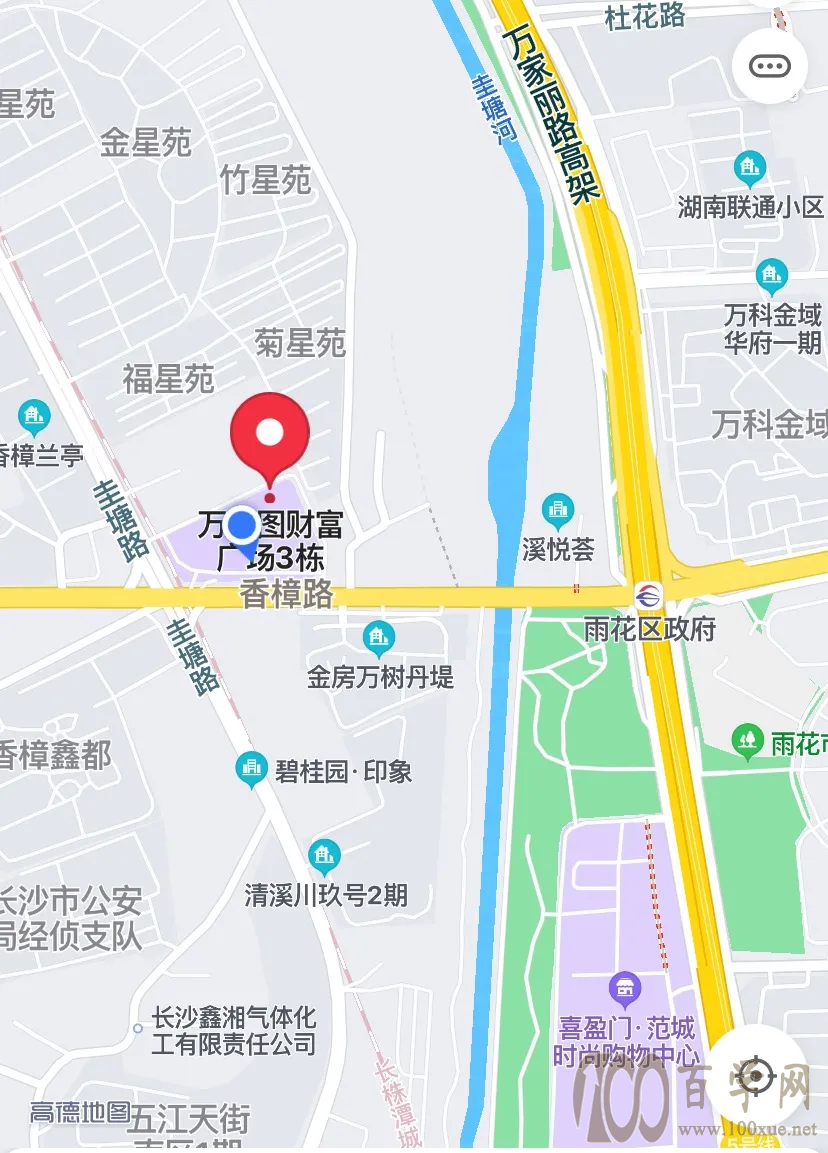Viewport: 828px width, 1153px height.
Task: Open the three-dot overflow menu
Action: click(769, 66)
